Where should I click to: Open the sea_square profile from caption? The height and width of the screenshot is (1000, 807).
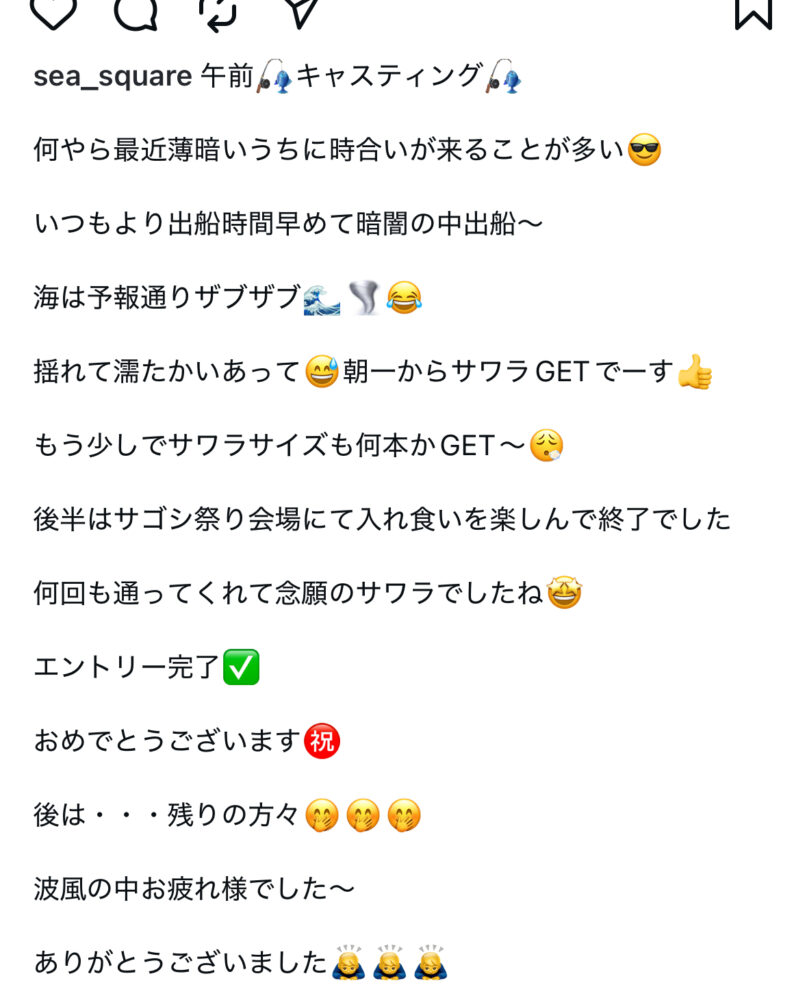[112, 77]
